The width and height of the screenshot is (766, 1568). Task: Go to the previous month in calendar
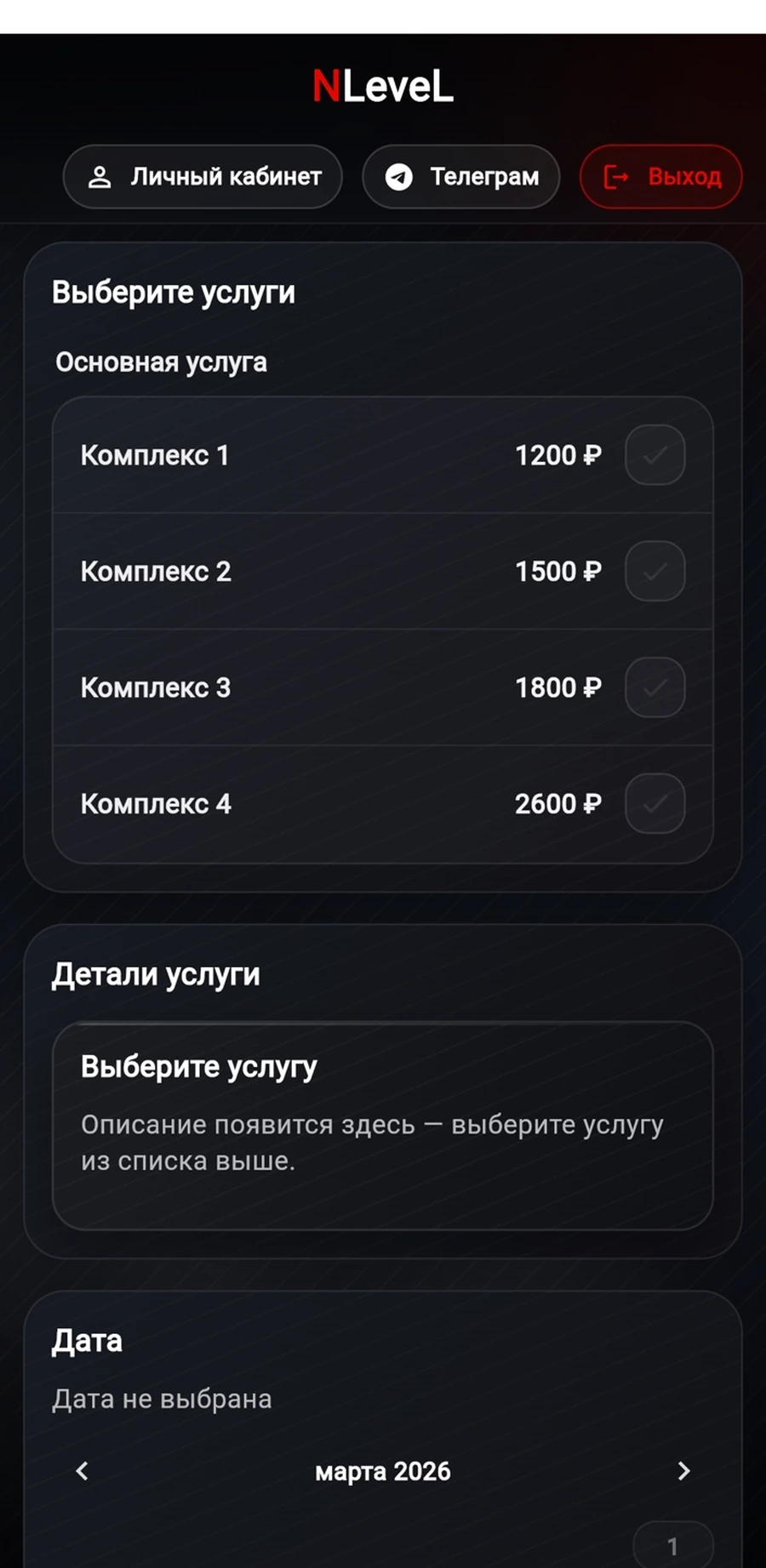pos(83,1471)
